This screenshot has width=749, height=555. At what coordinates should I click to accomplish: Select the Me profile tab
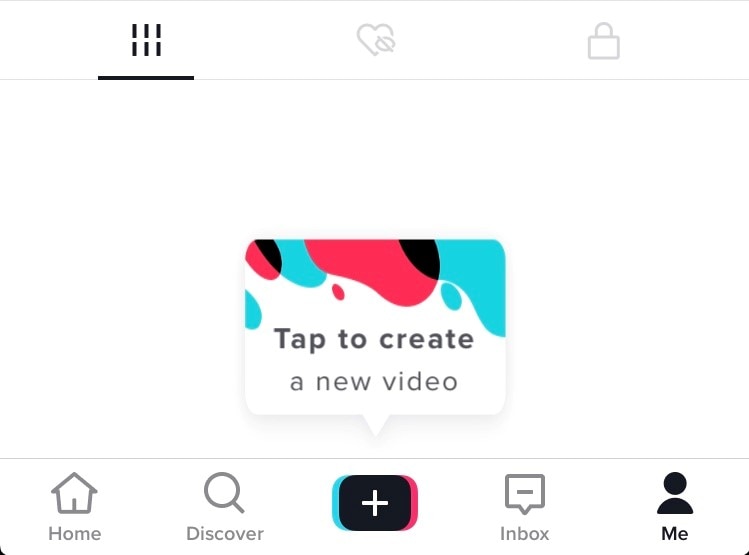pyautogui.click(x=674, y=506)
